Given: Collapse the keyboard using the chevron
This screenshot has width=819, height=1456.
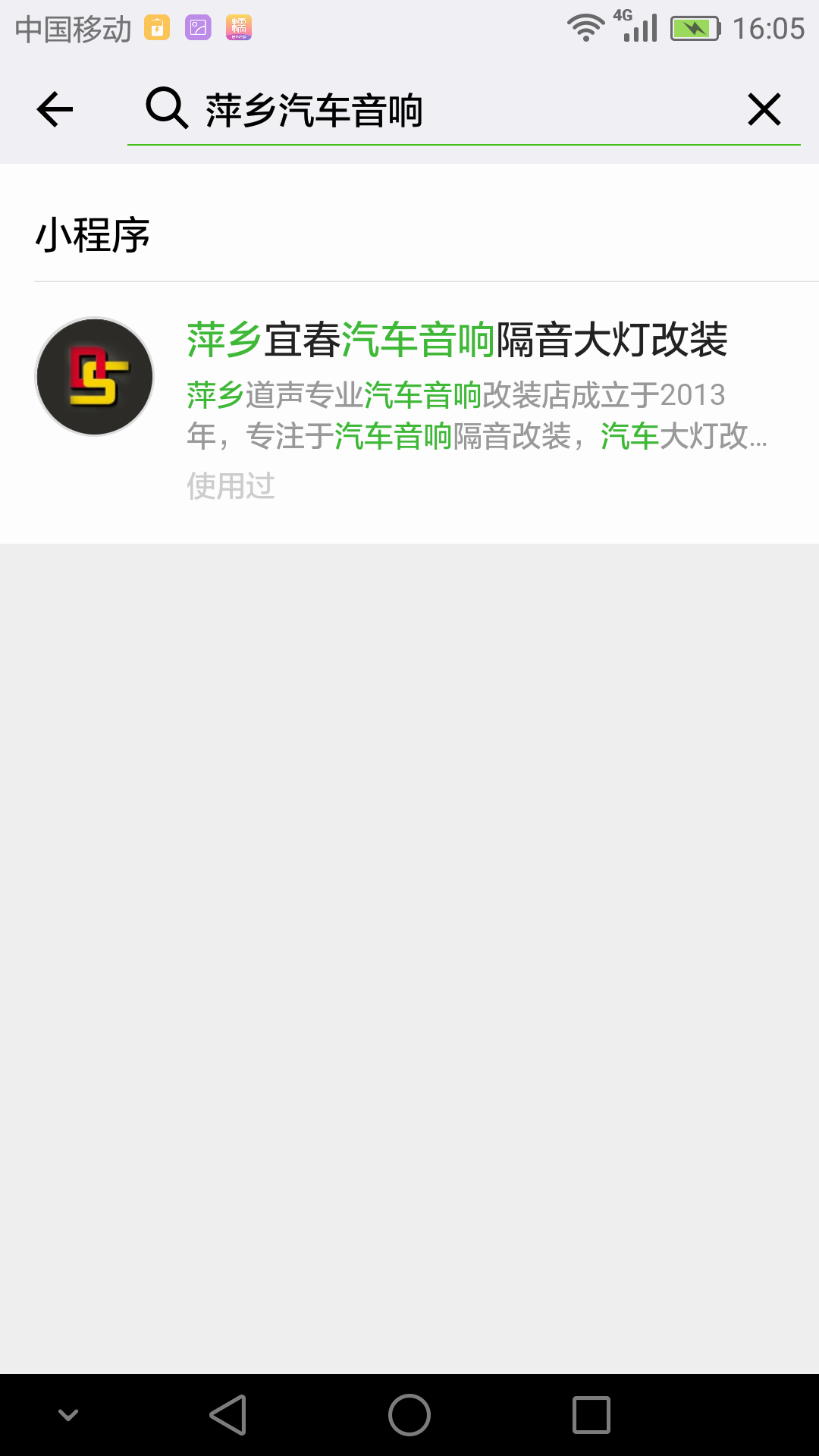Looking at the screenshot, I should (69, 1412).
